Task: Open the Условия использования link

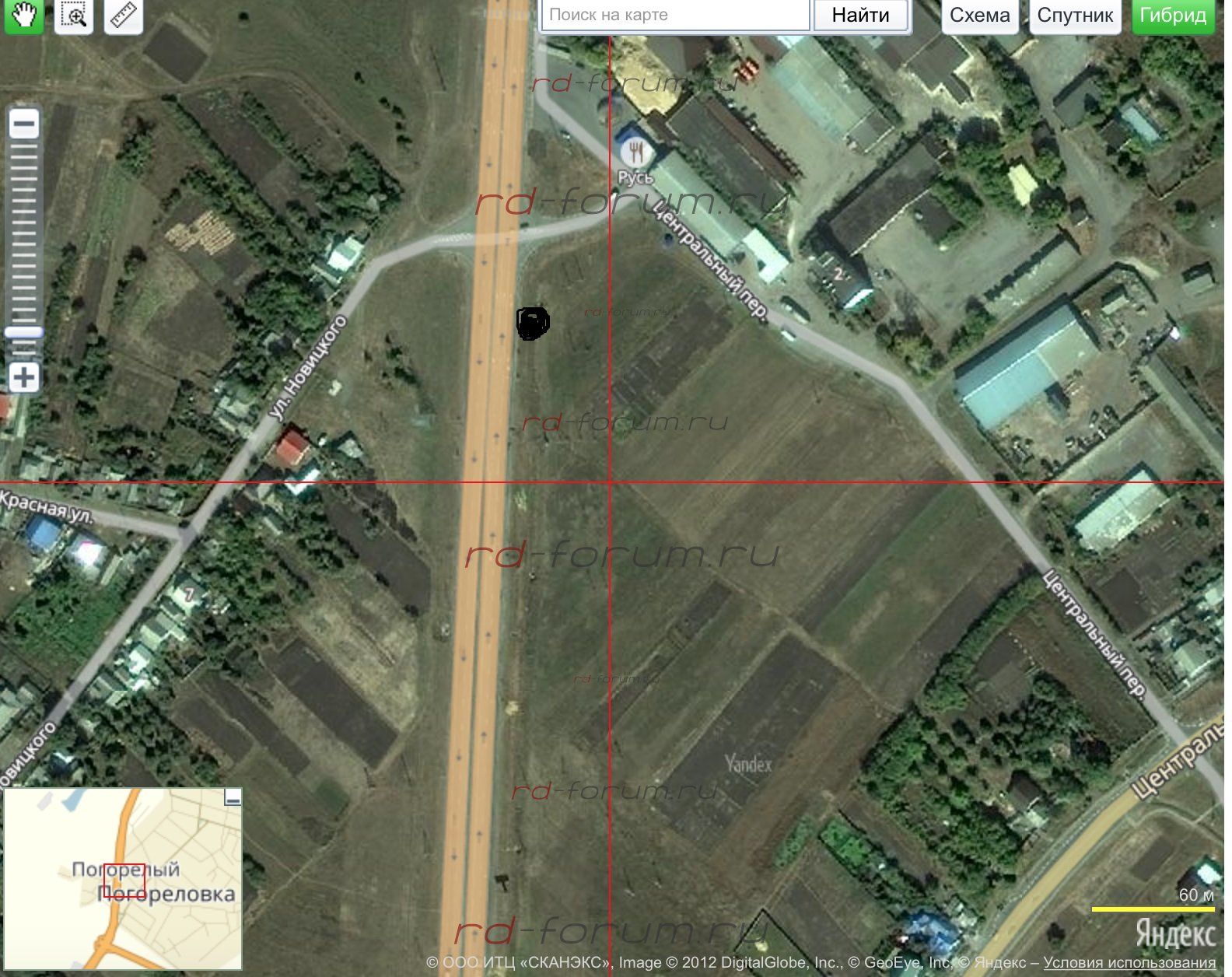Action: 1129,963
